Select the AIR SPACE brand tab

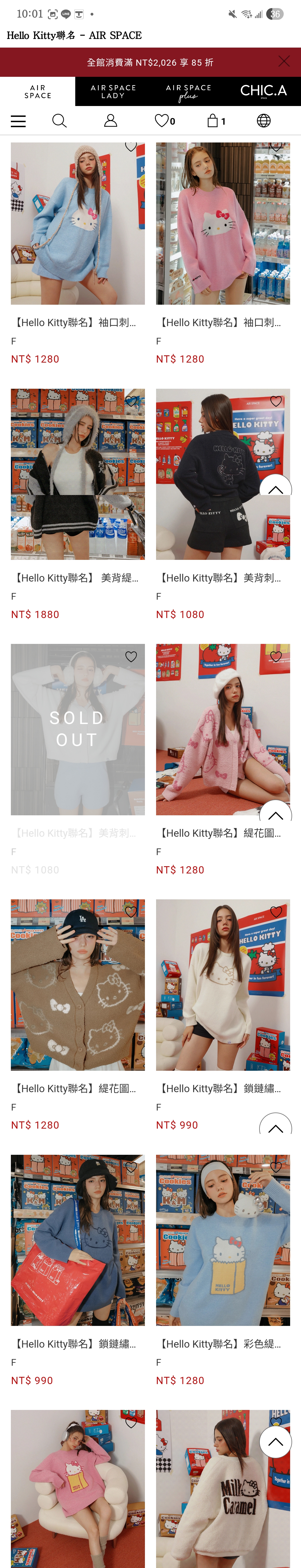click(x=38, y=91)
